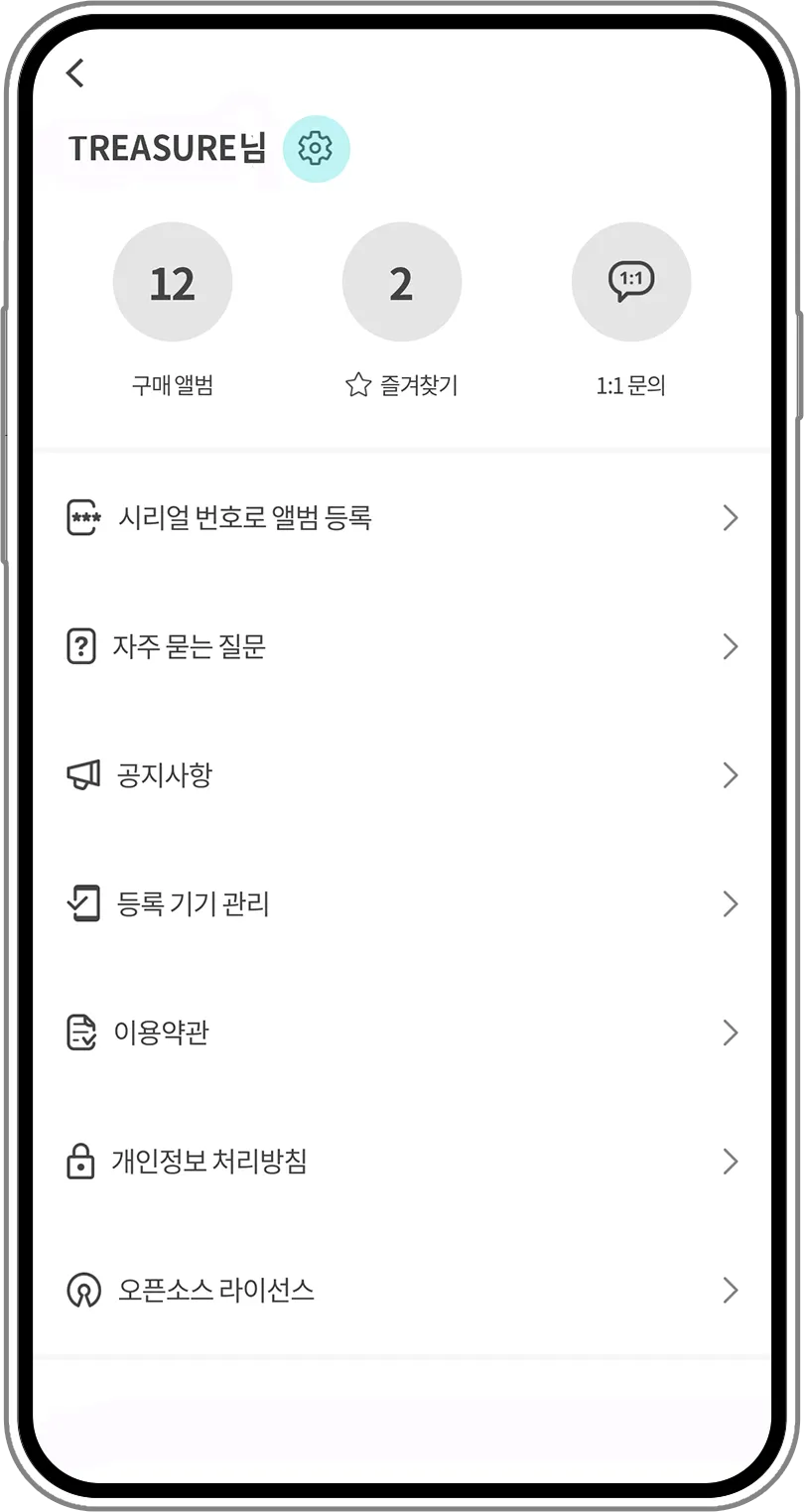804x1512 pixels.
Task: Go back using the top-left arrow
Action: (x=75, y=72)
